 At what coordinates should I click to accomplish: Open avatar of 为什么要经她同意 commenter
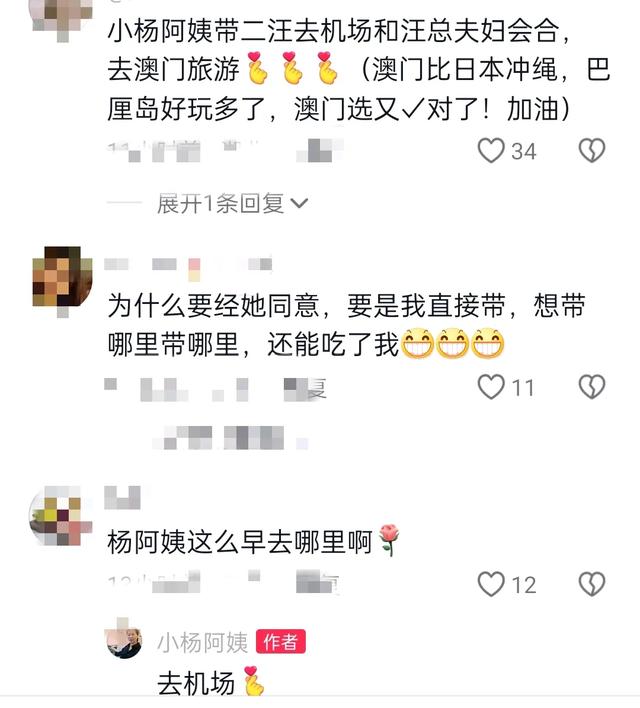(63, 277)
